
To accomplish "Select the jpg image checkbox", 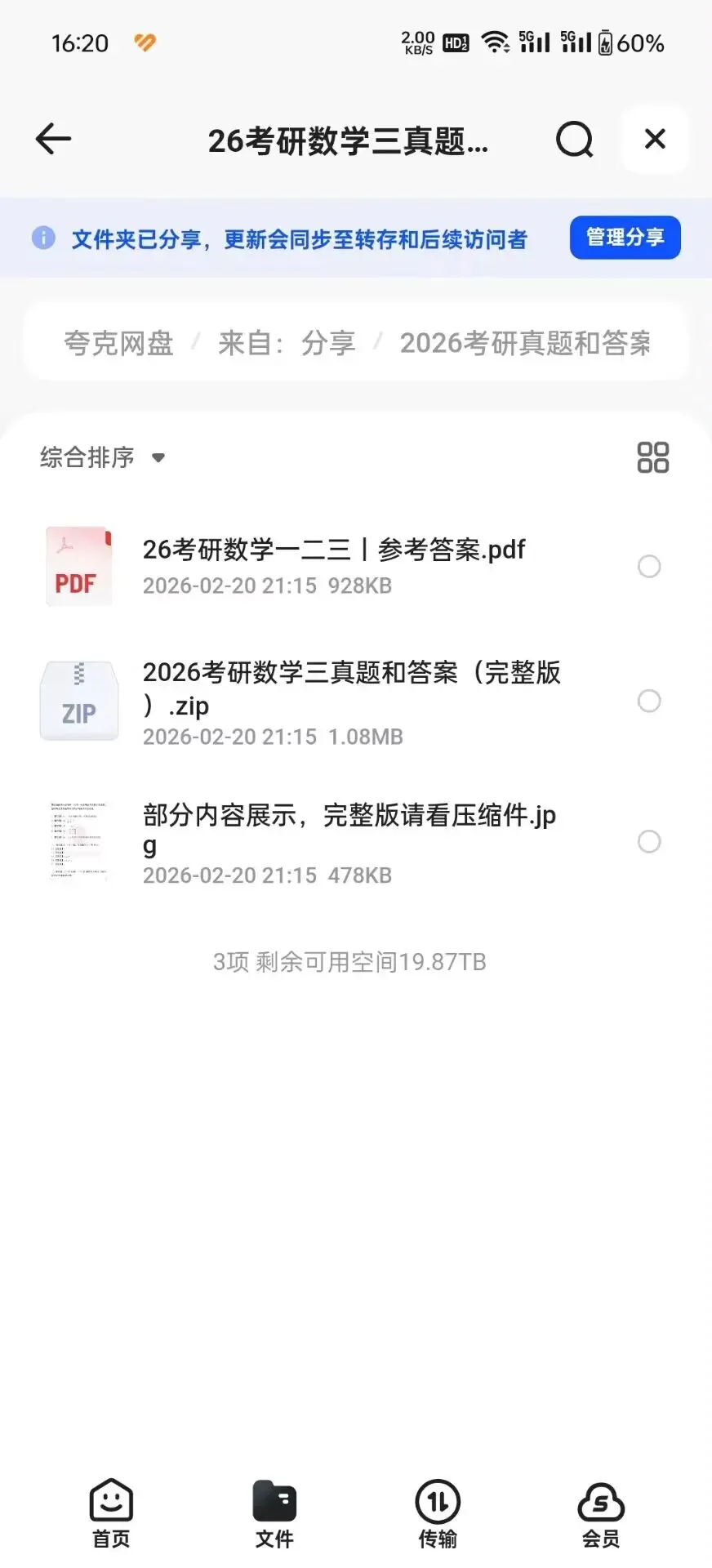I will pyautogui.click(x=649, y=842).
